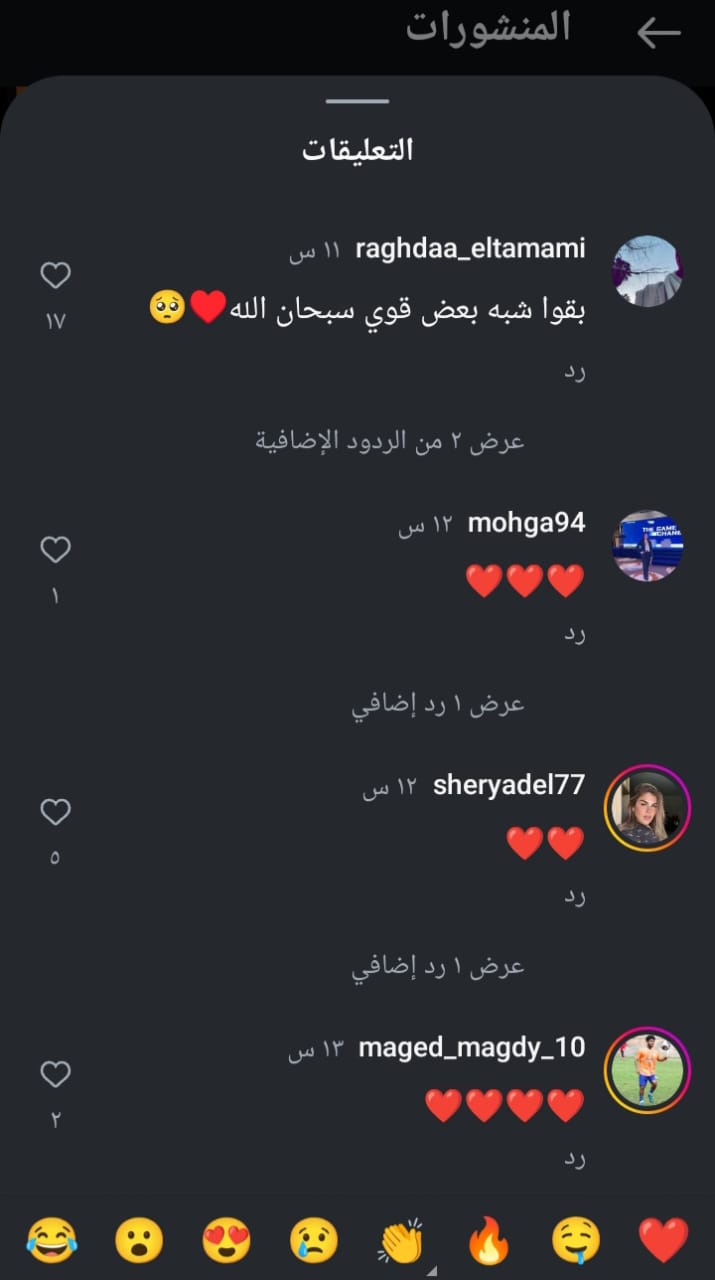Viewport: 715px width, 1280px height.
Task: Open mohga94's username profile
Action: pyautogui.click(x=525, y=523)
